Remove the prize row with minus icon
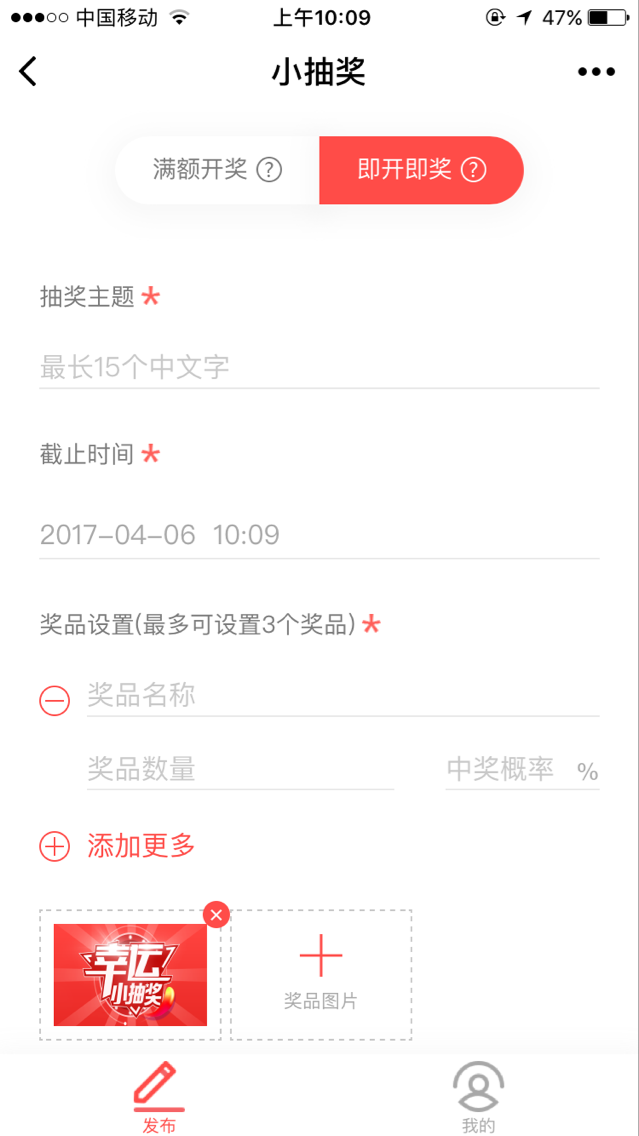 point(54,701)
